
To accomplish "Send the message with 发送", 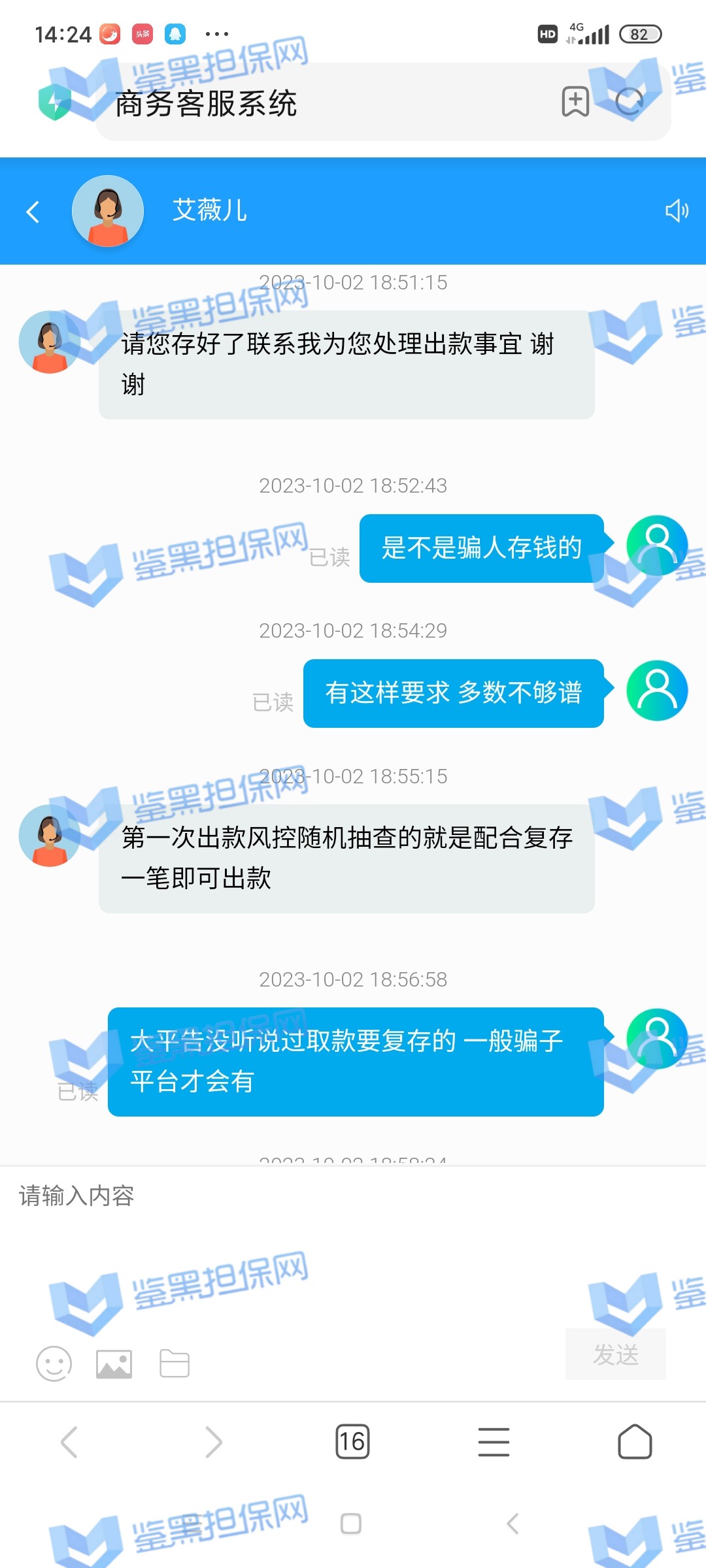I will pyautogui.click(x=615, y=1354).
